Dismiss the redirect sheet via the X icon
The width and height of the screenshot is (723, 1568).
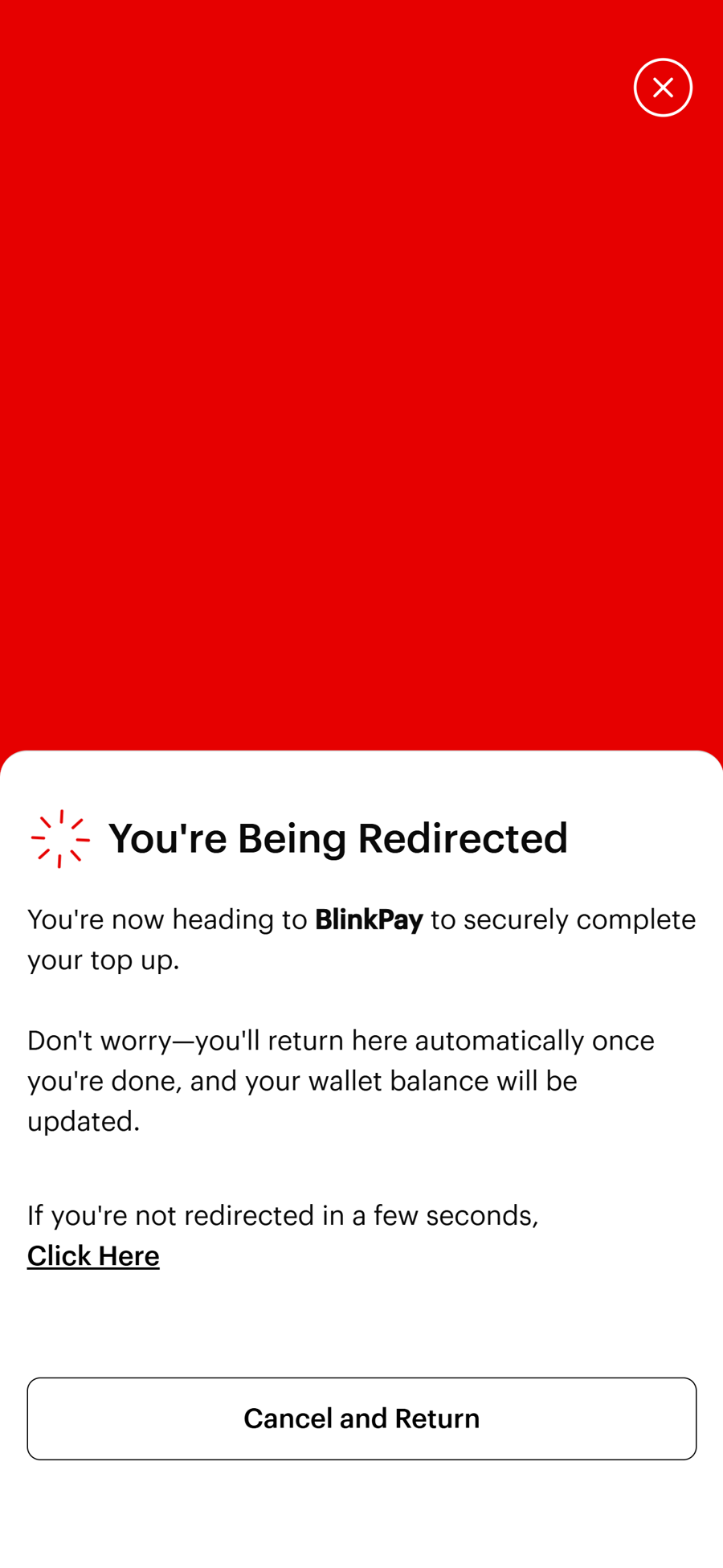[663, 87]
